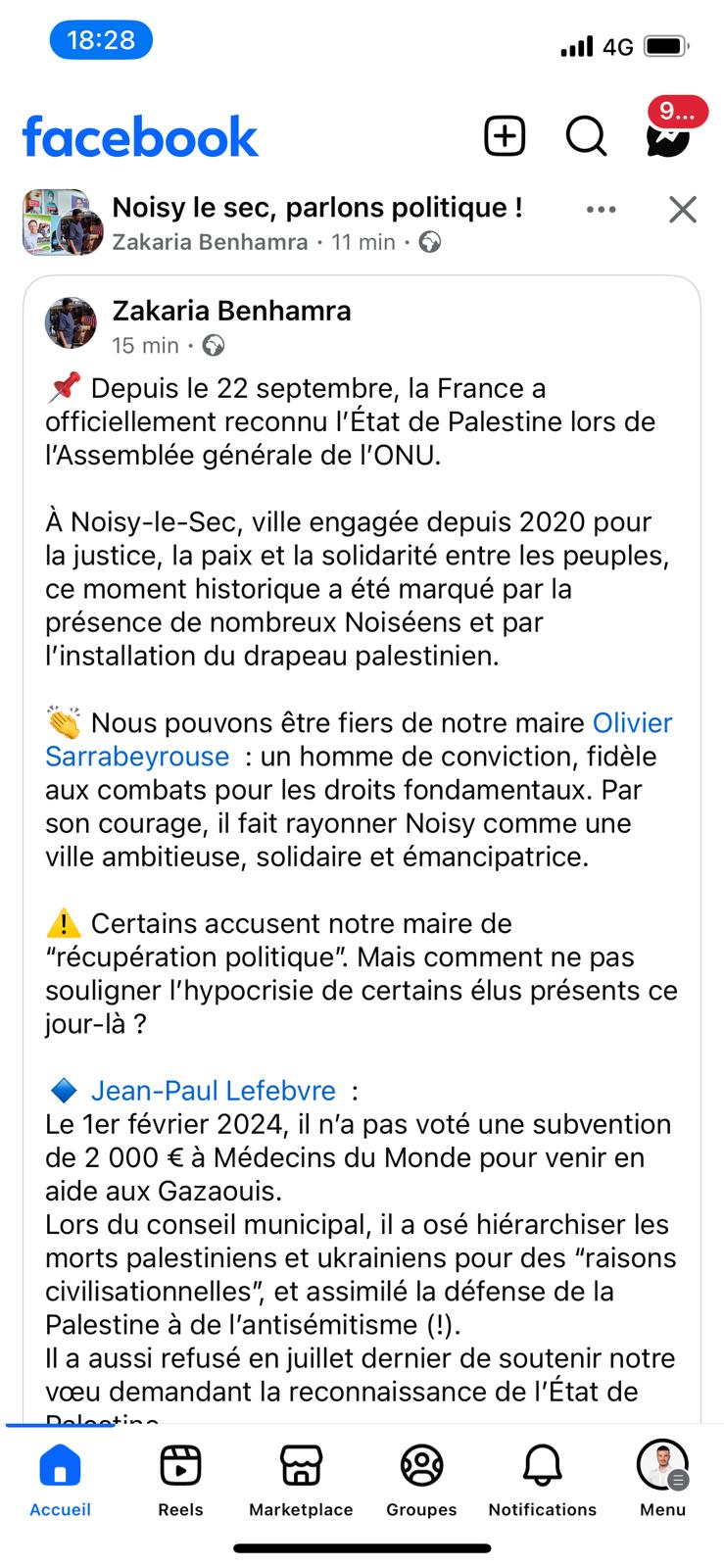This screenshot has width=724, height=1568.
Task: Dismiss this post from the feed
Action: pos(682,209)
